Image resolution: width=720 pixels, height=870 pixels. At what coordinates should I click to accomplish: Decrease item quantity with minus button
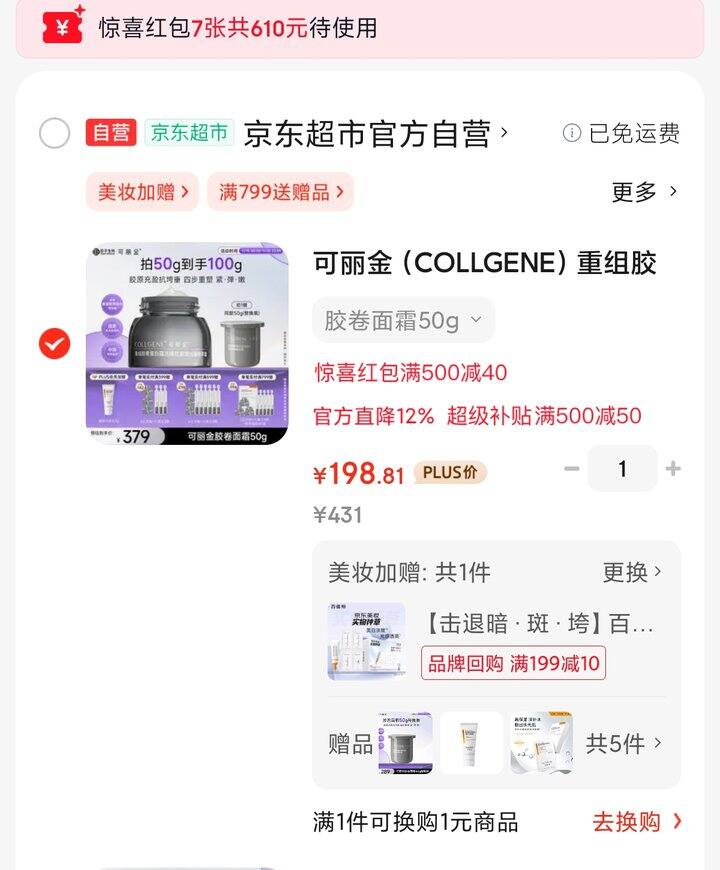point(571,469)
